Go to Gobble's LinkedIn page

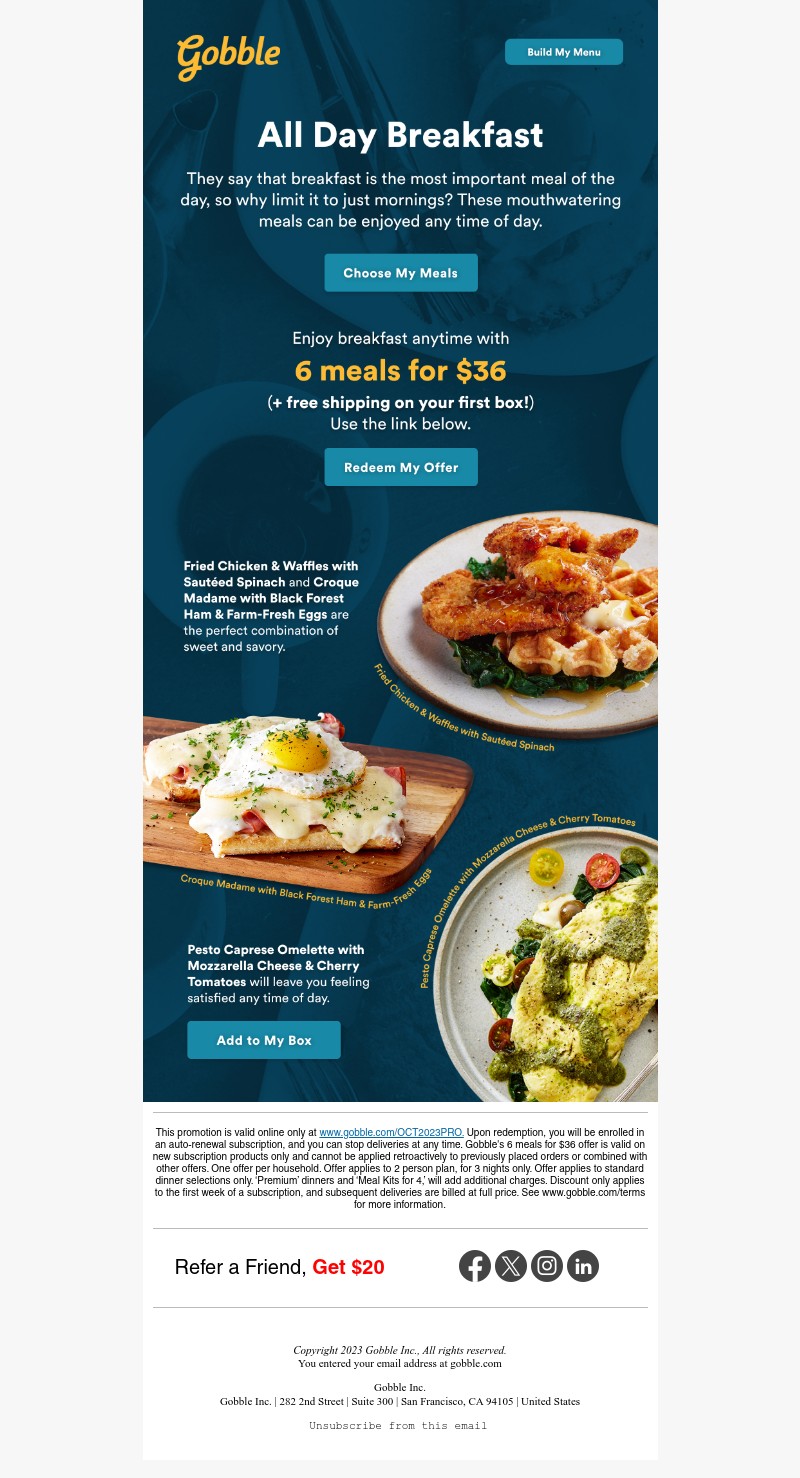point(583,1266)
